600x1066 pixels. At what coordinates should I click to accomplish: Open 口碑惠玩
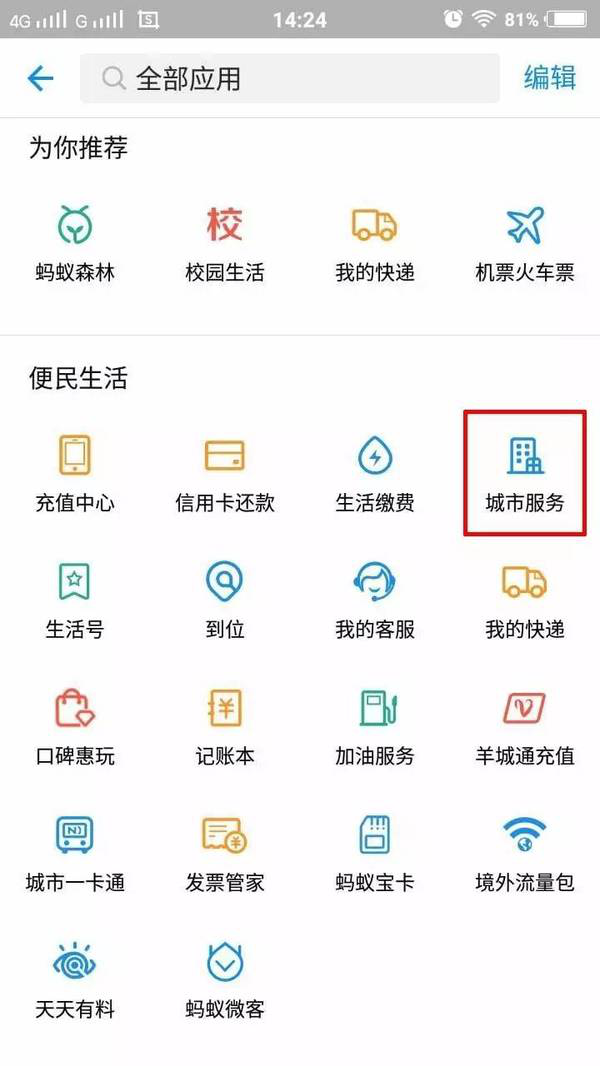(75, 727)
